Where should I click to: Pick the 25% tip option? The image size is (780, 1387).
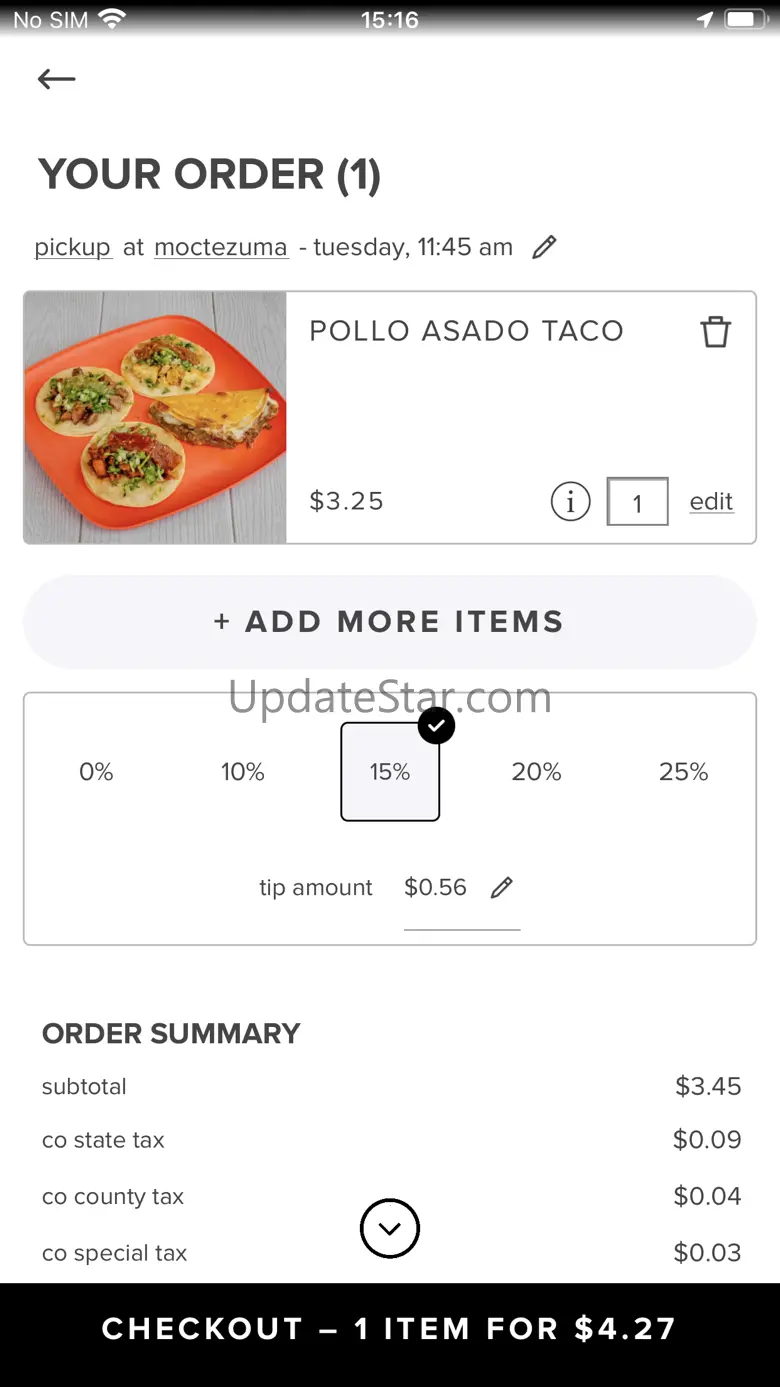(684, 772)
